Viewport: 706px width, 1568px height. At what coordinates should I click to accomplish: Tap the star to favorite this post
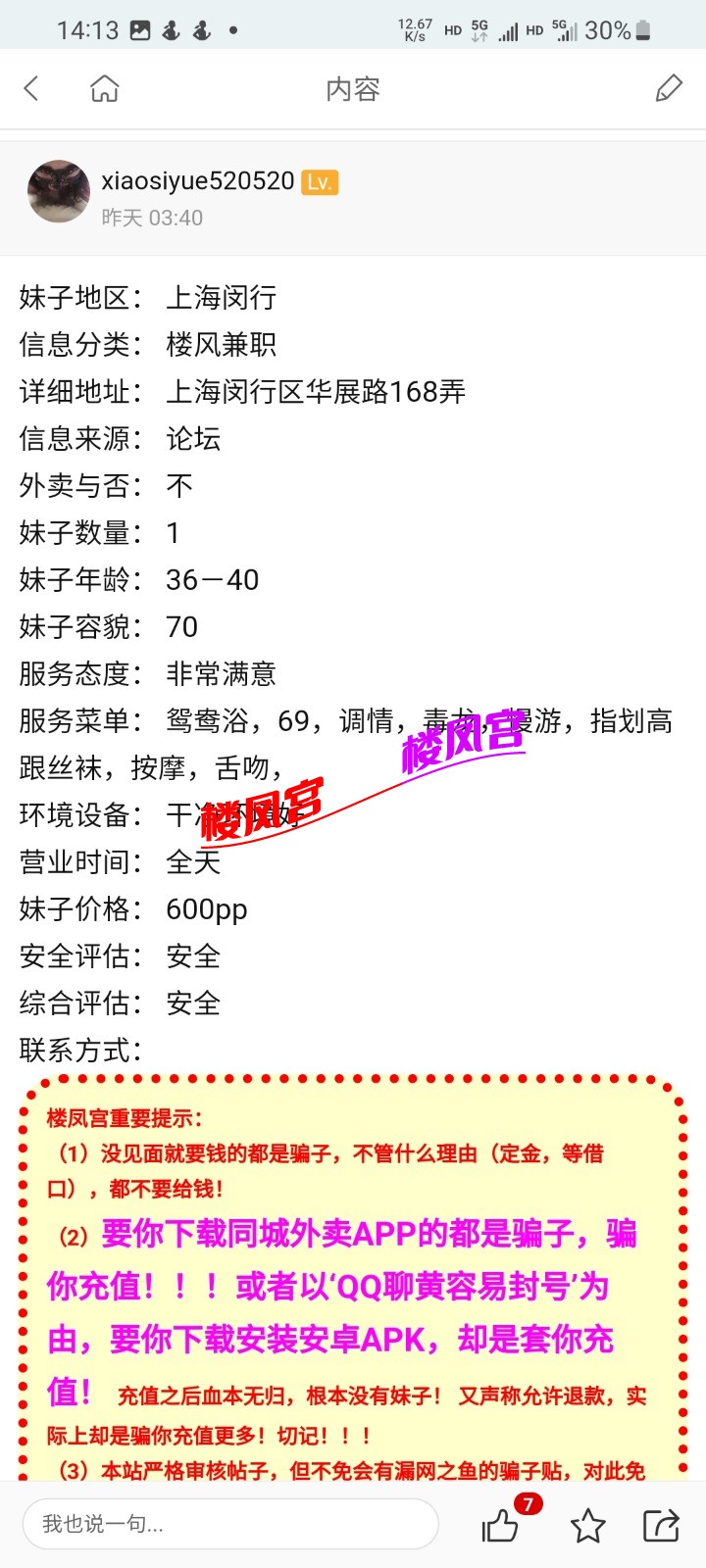588,1525
